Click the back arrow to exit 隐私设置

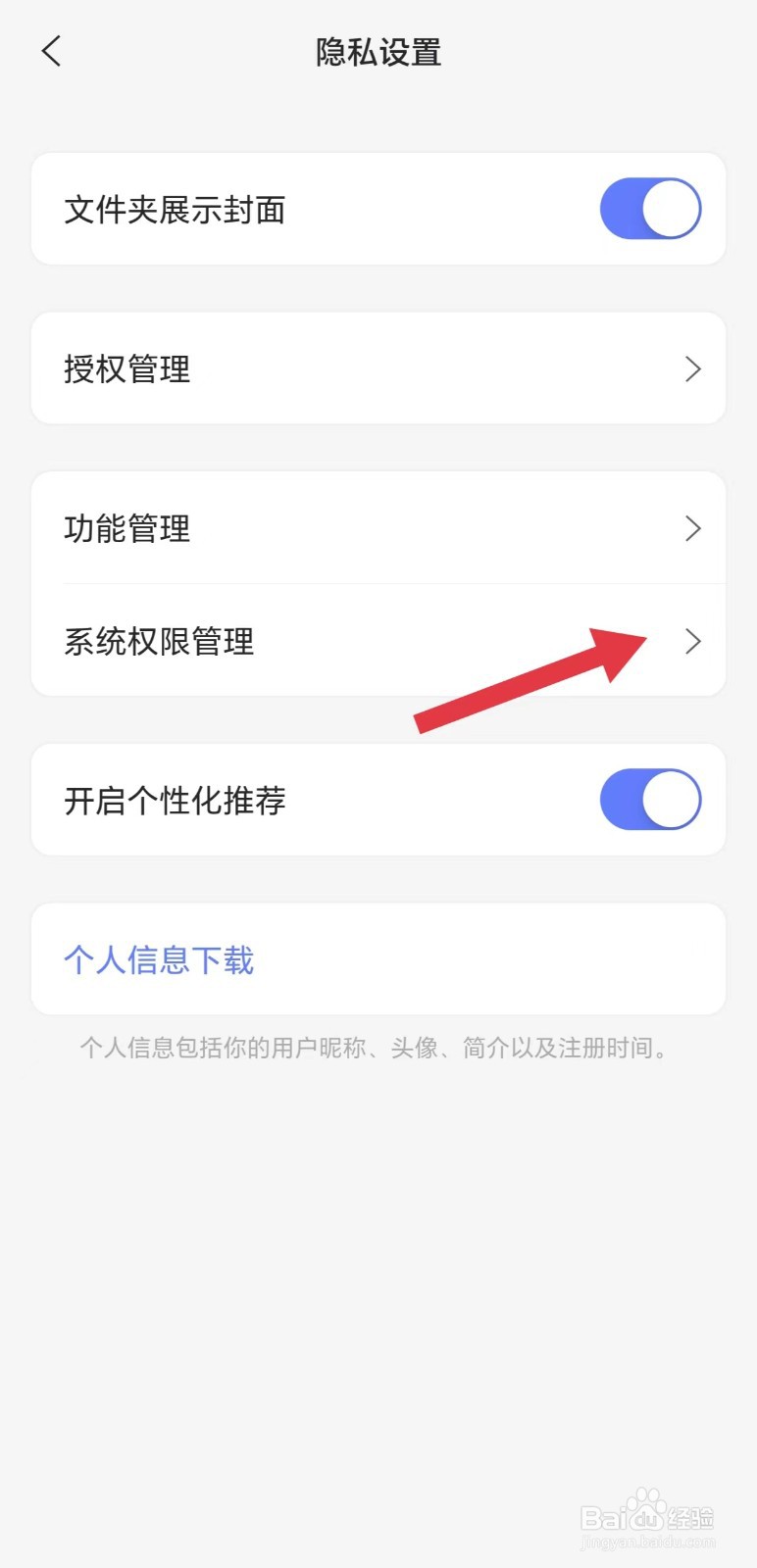coord(50,51)
